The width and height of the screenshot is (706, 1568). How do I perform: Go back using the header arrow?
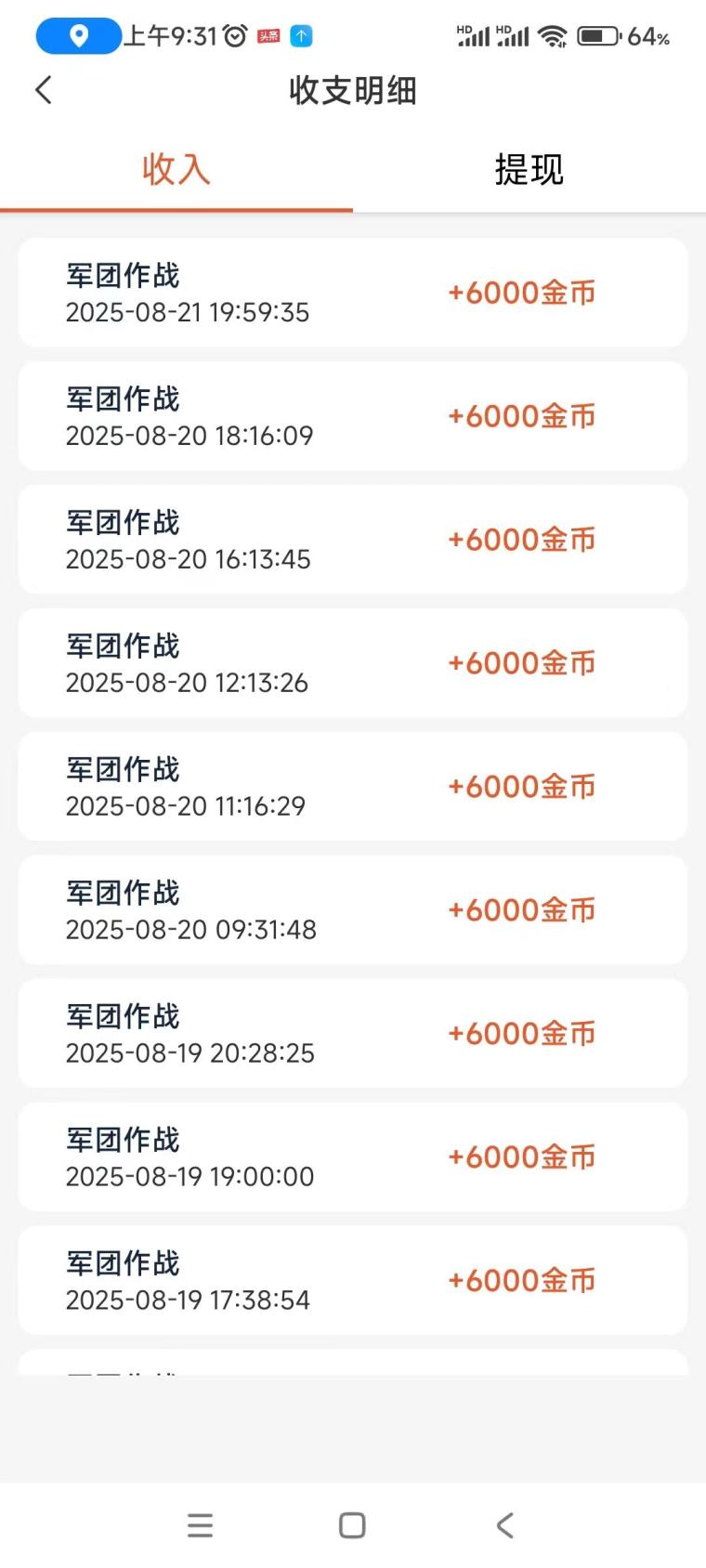click(x=43, y=90)
